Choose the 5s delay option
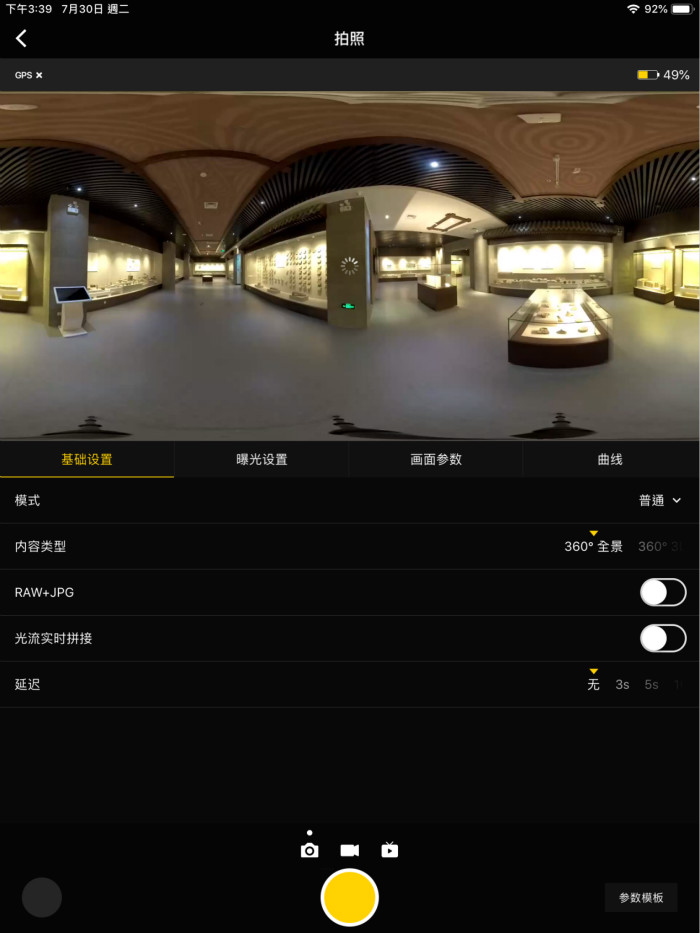The height and width of the screenshot is (933, 700). point(651,685)
